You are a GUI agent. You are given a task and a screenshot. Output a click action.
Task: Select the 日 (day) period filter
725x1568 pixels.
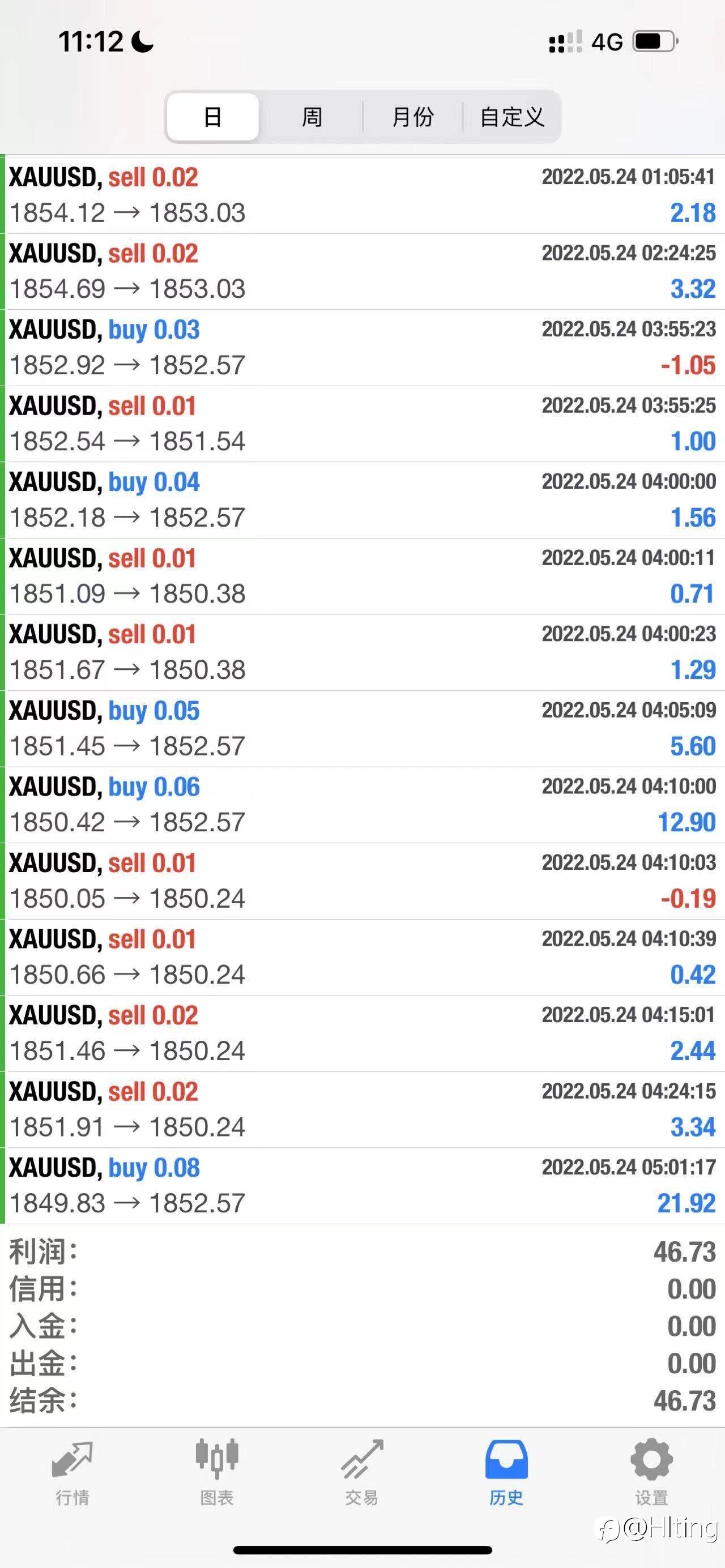(212, 116)
